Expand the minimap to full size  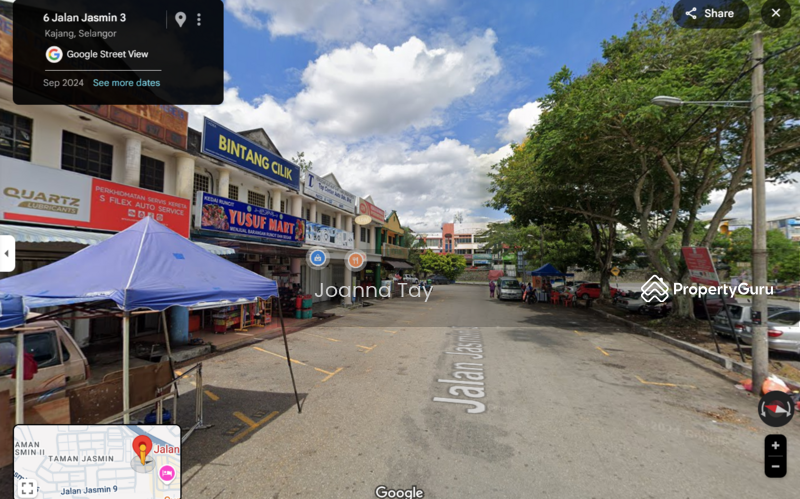(27, 487)
